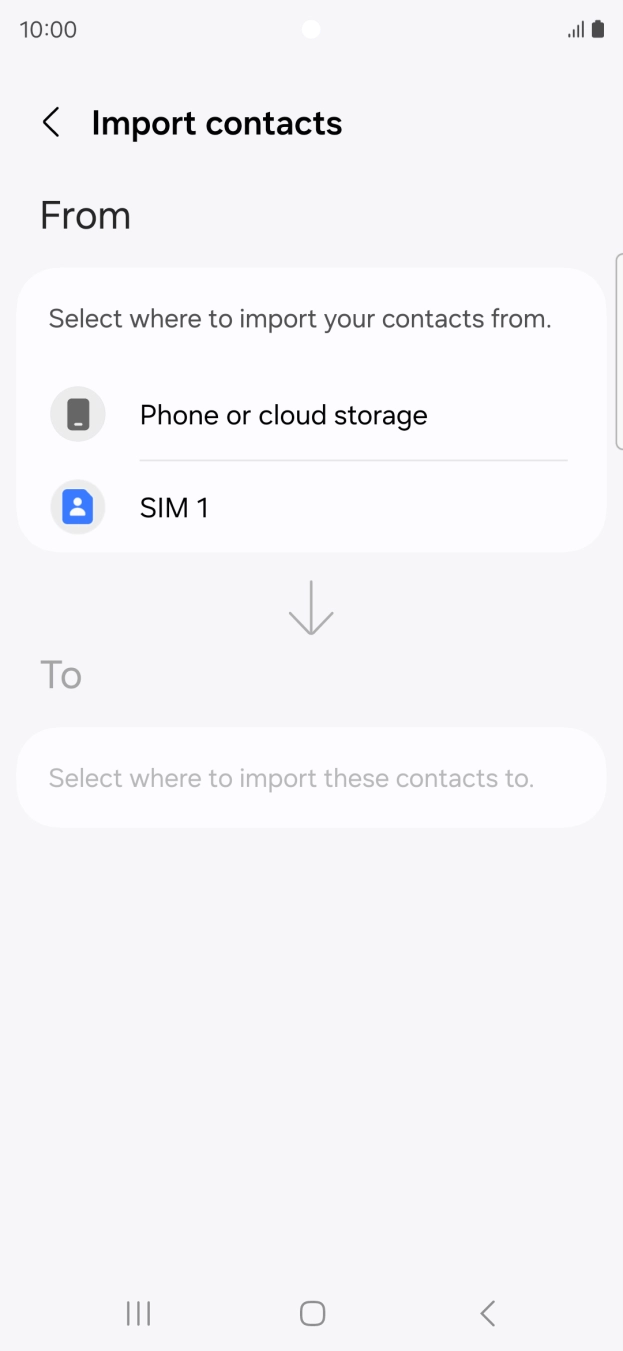Select Phone or cloud storage as source
623x1351 pixels.
click(x=283, y=415)
